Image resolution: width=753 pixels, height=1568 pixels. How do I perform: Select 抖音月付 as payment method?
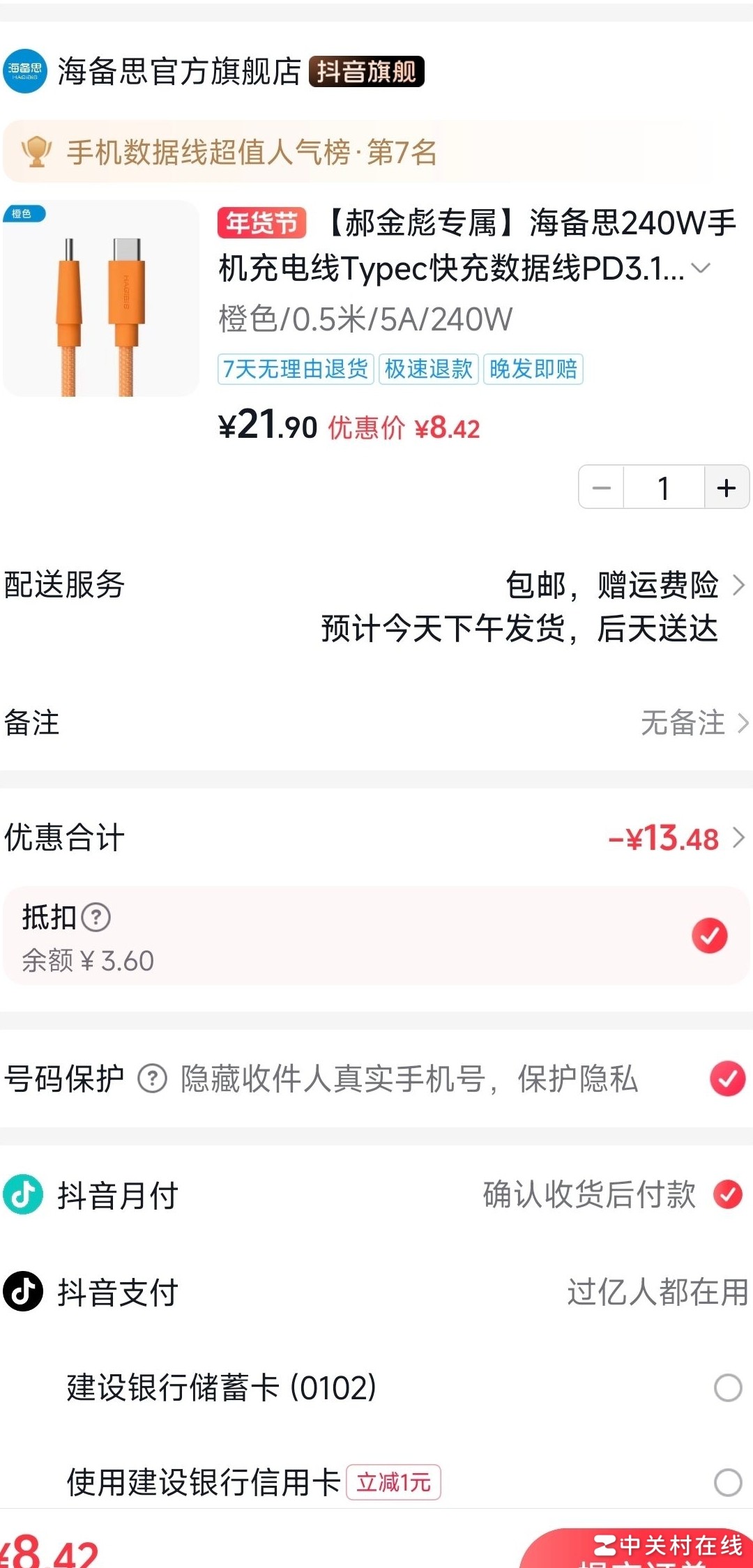727,1195
